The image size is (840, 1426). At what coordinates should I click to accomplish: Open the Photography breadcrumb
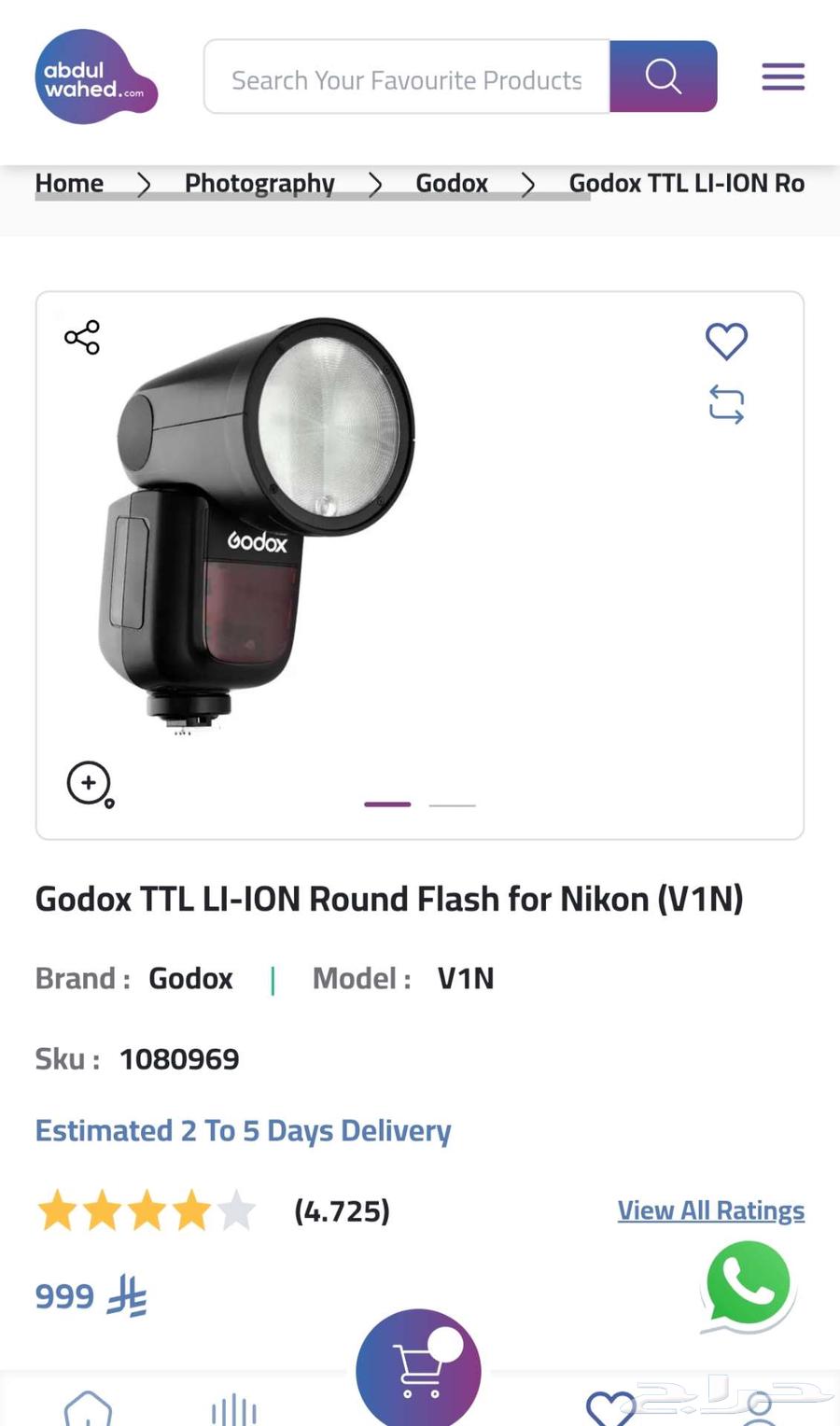tap(259, 183)
